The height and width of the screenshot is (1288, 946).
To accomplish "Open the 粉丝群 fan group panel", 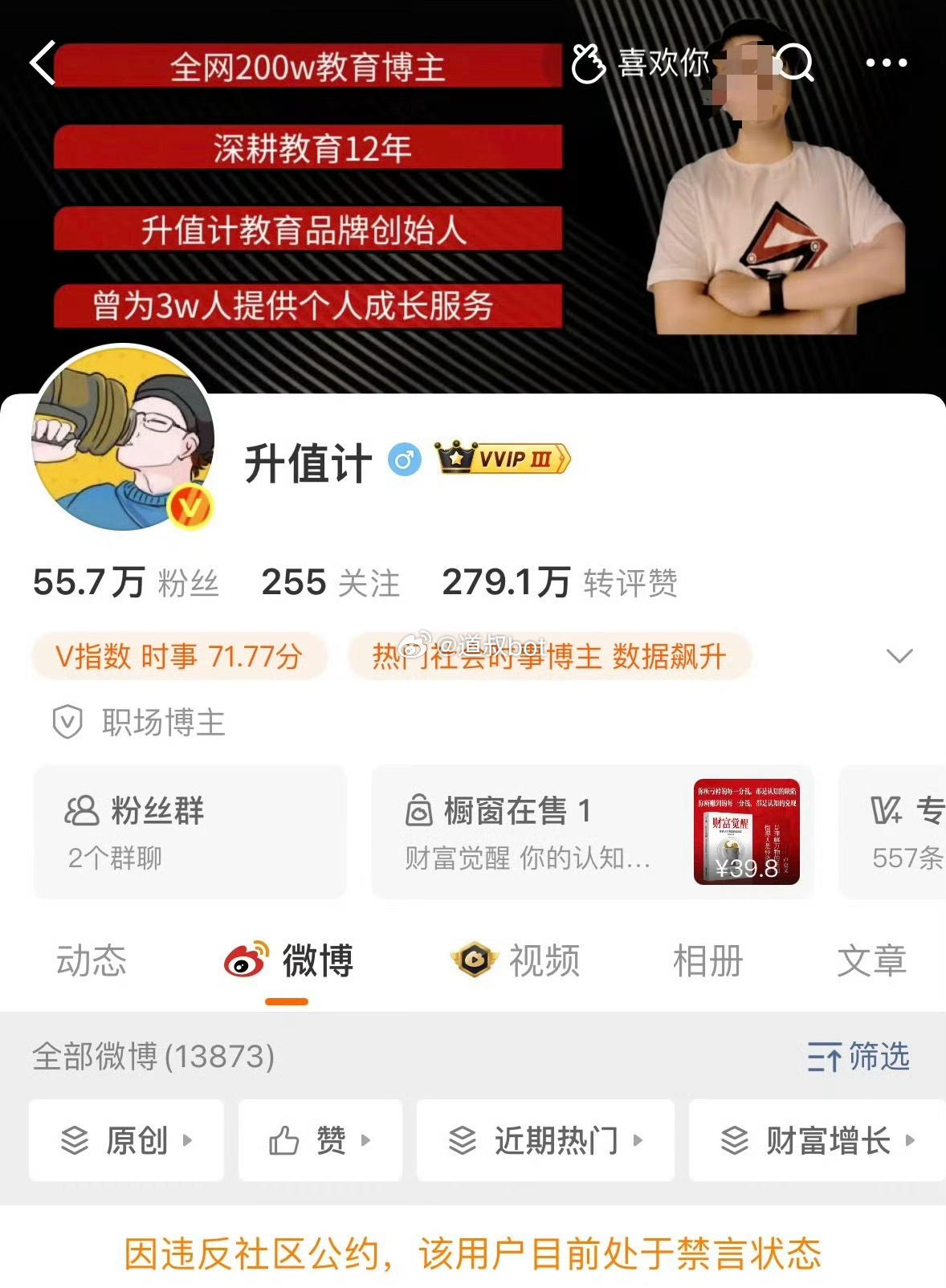I will (190, 833).
